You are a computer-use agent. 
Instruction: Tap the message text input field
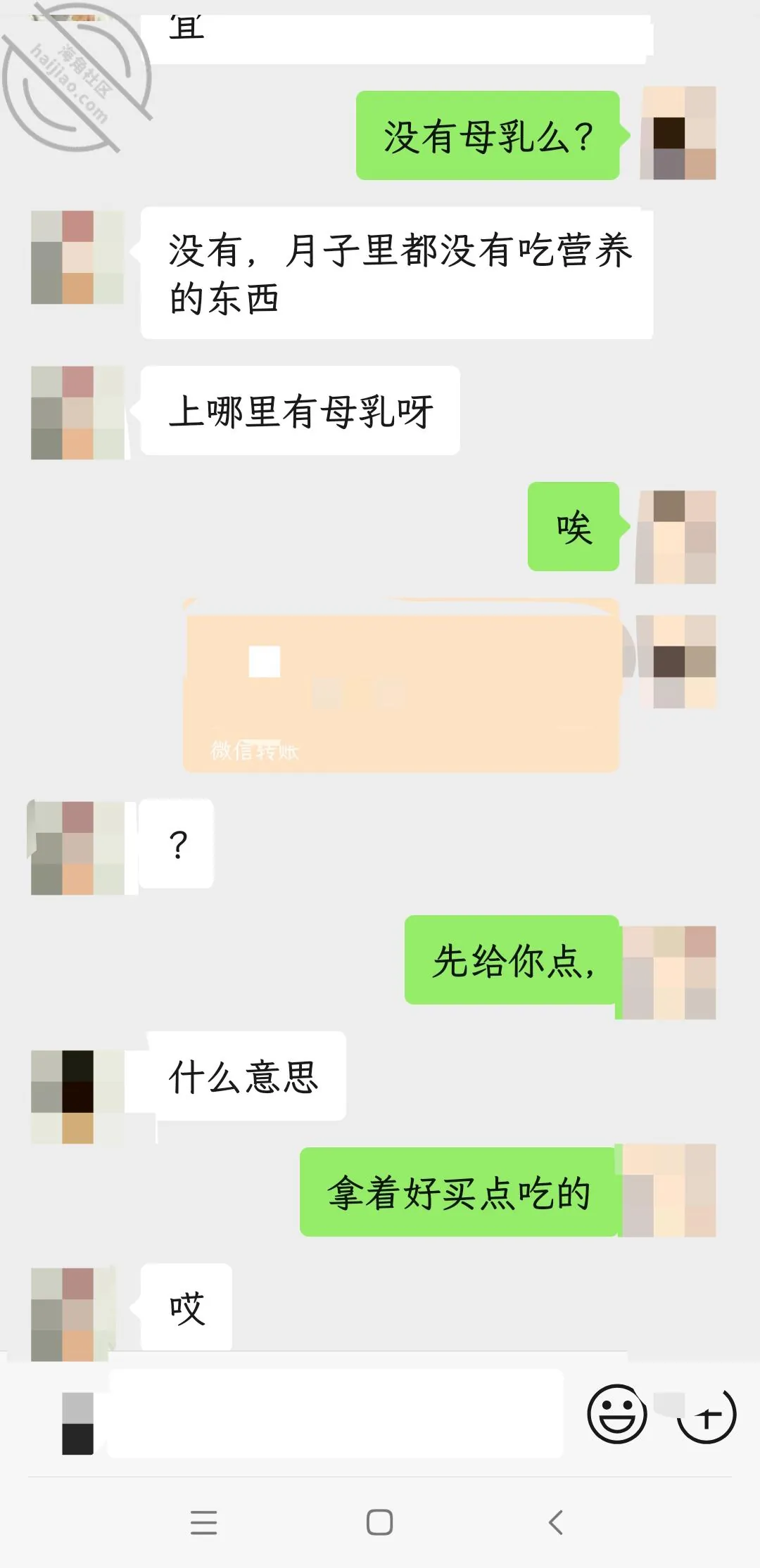point(336,1413)
